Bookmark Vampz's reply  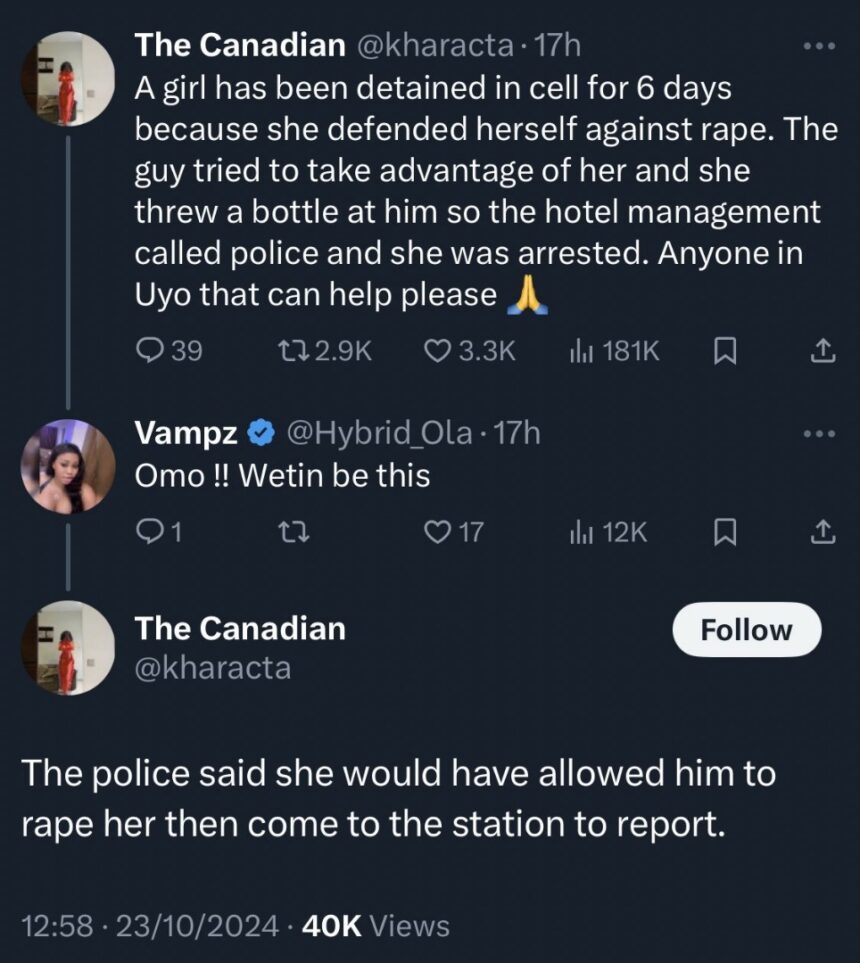726,532
